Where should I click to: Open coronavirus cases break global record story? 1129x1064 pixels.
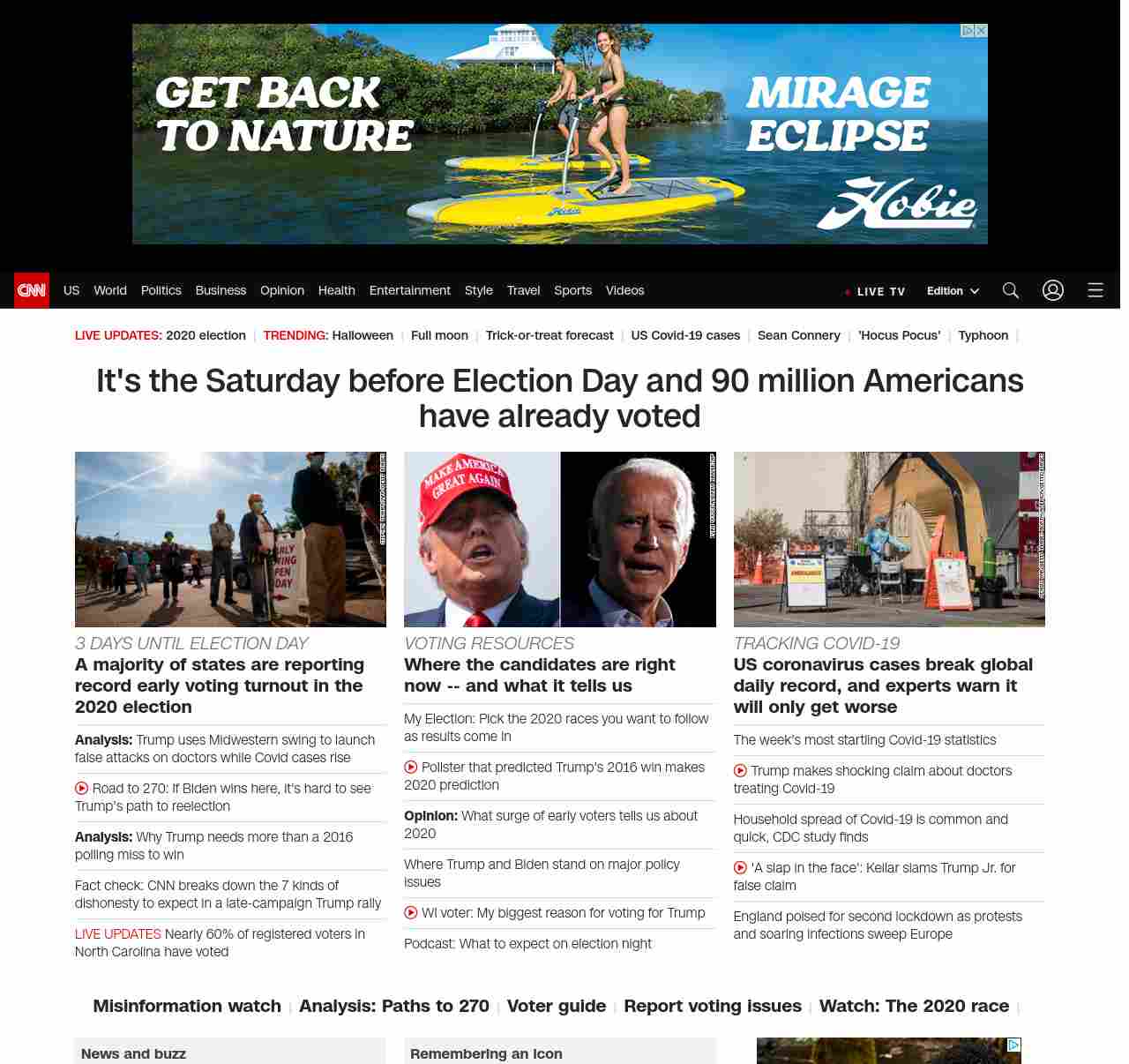pyautogui.click(x=882, y=686)
